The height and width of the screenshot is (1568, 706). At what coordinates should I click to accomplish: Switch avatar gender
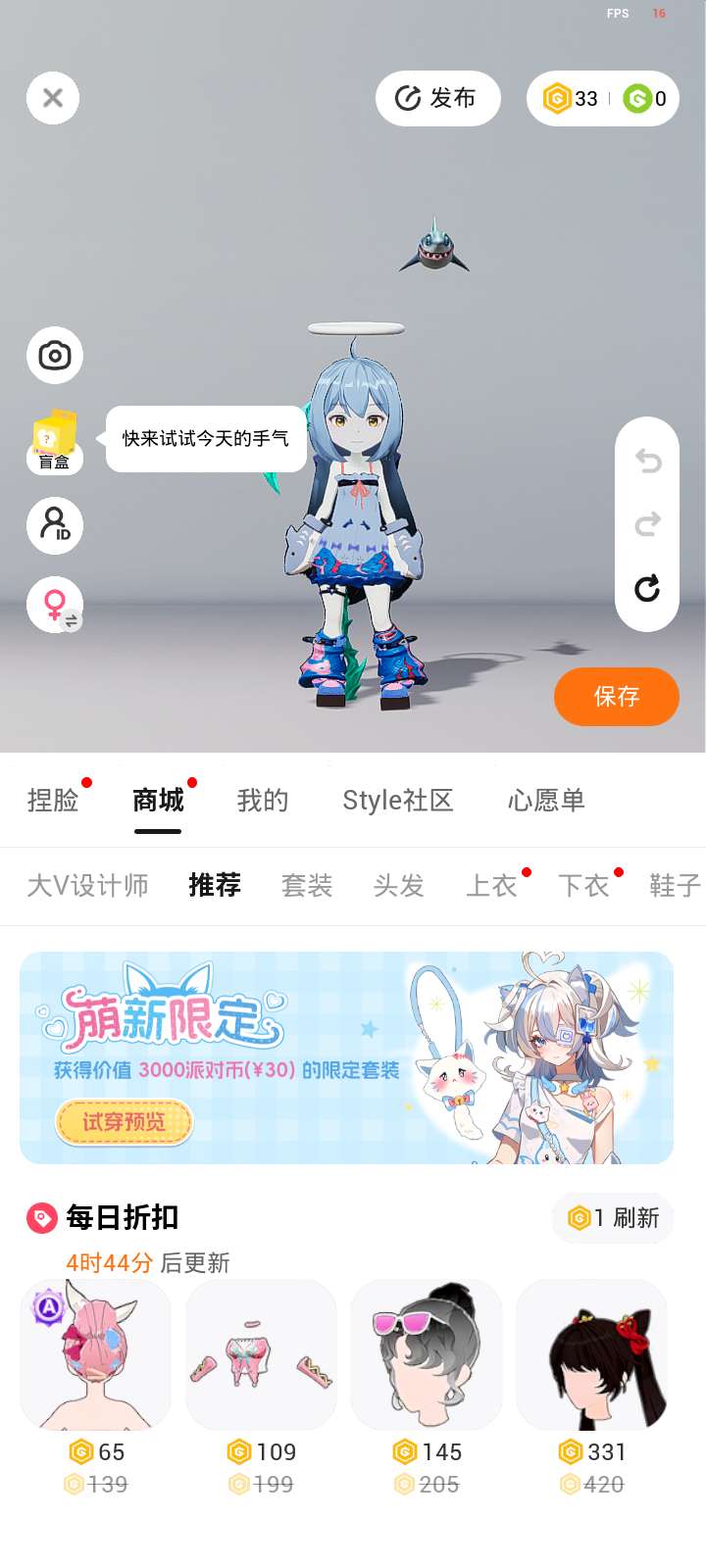tap(55, 605)
